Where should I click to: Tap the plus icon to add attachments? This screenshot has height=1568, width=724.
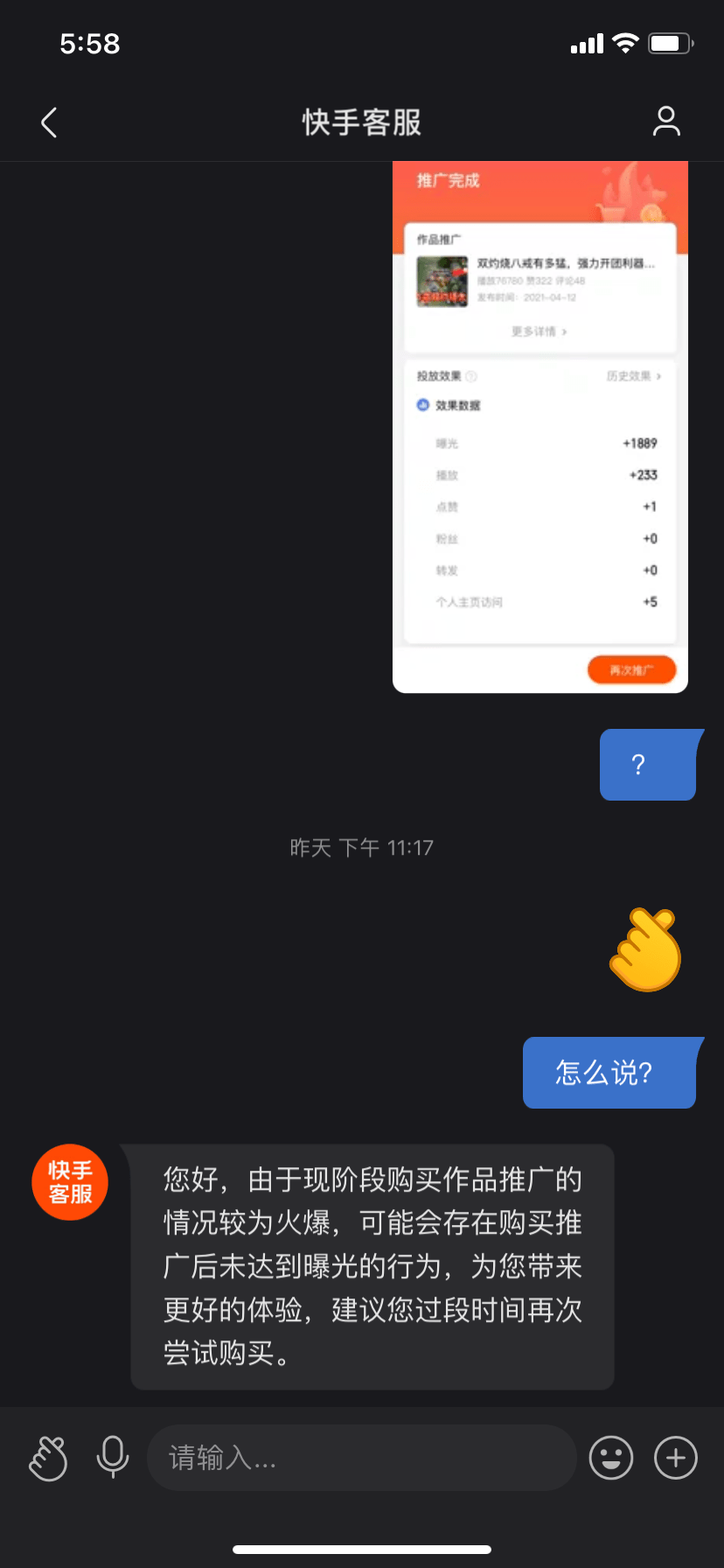(x=675, y=1458)
